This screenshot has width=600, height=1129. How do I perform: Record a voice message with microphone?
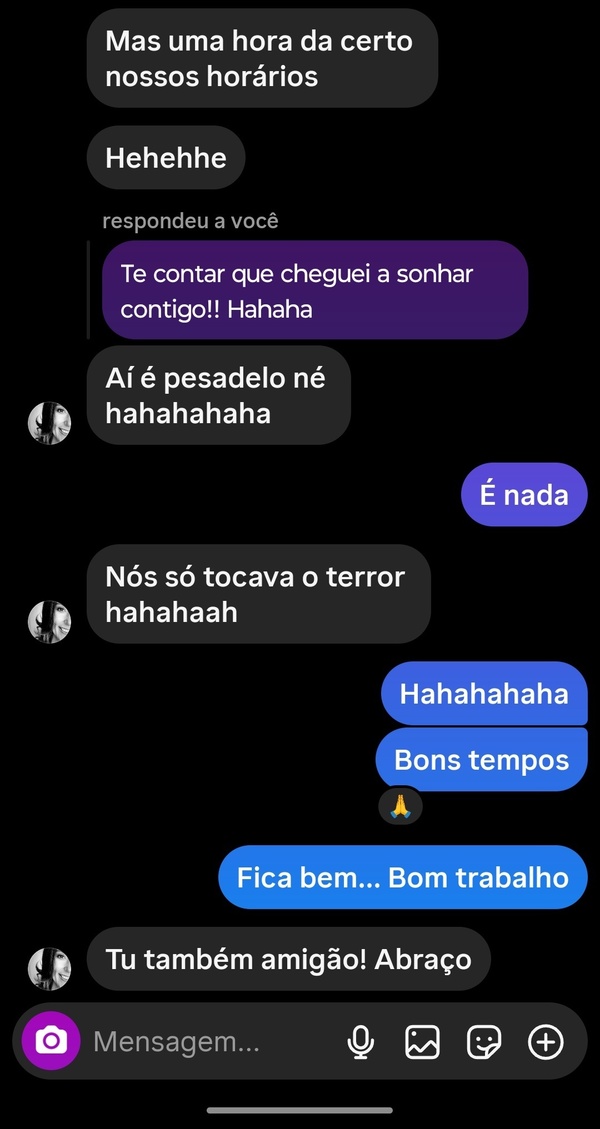[361, 1043]
